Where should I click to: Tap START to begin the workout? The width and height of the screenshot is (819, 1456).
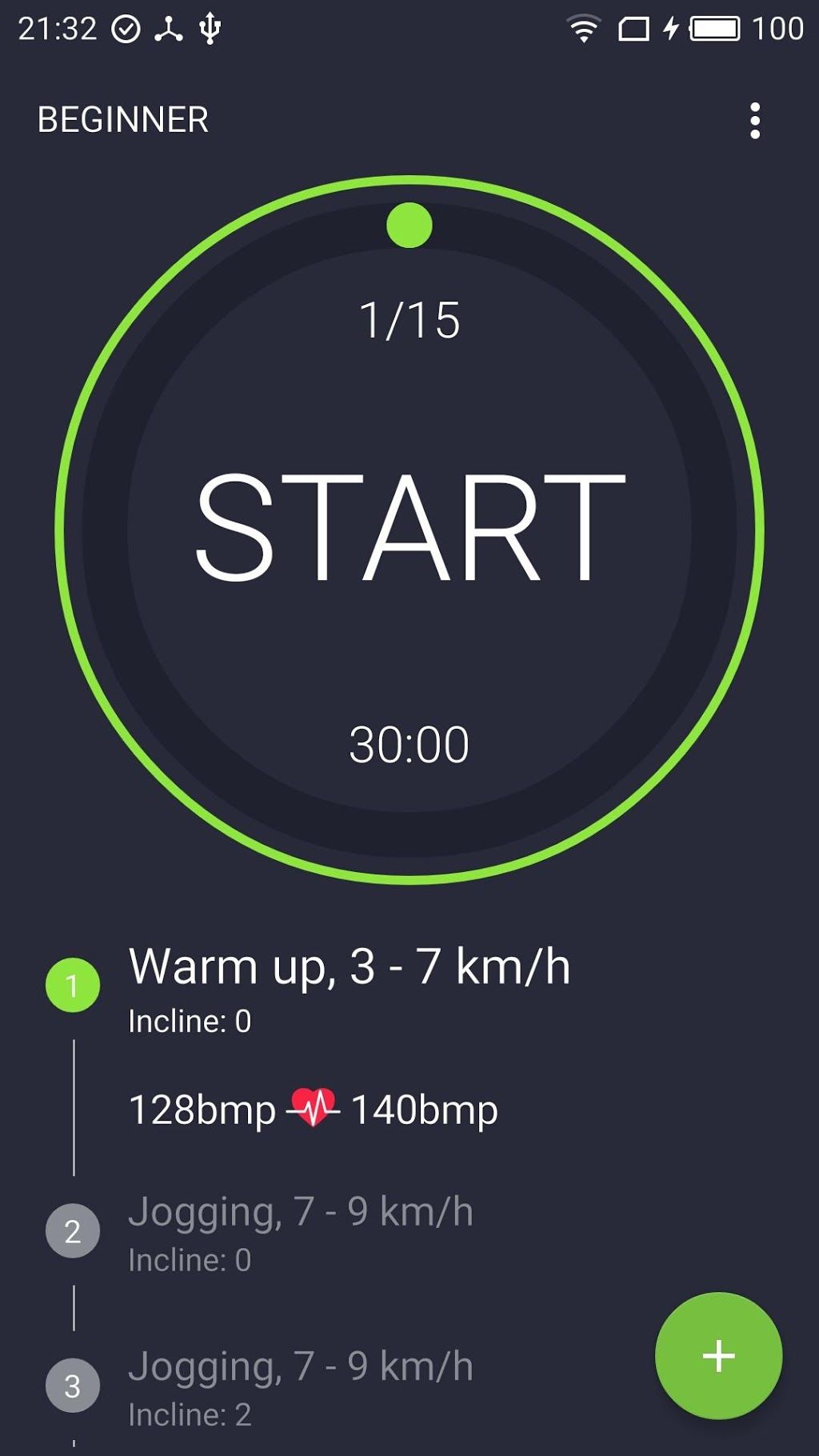[409, 528]
